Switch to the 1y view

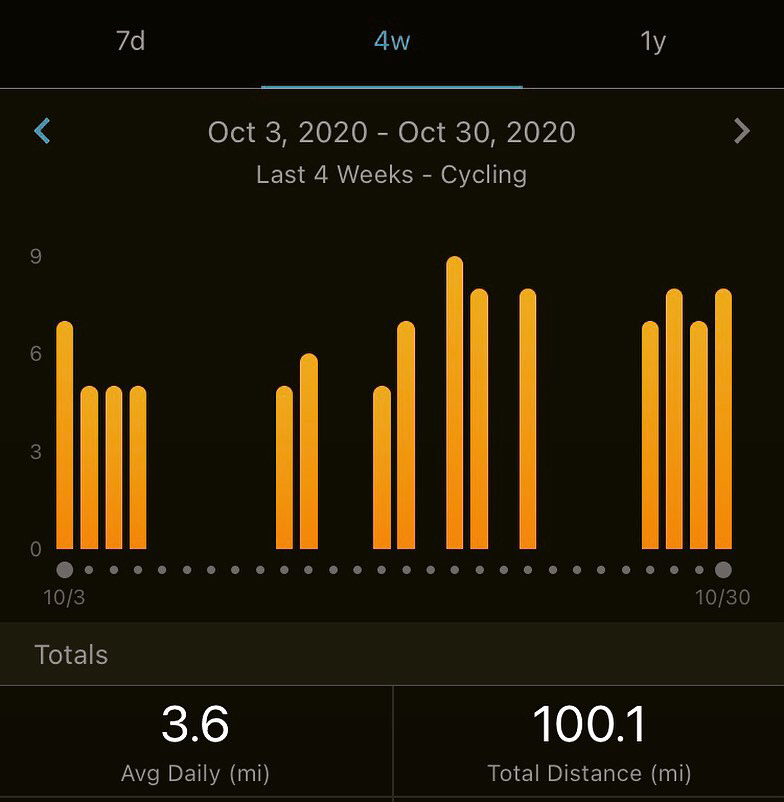pyautogui.click(x=652, y=43)
